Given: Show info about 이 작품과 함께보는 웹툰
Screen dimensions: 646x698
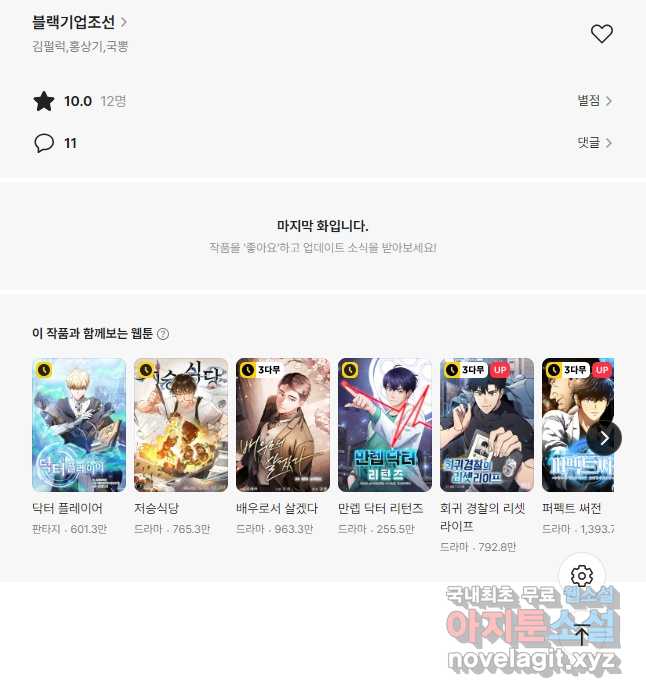Looking at the screenshot, I should pyautogui.click(x=163, y=334).
